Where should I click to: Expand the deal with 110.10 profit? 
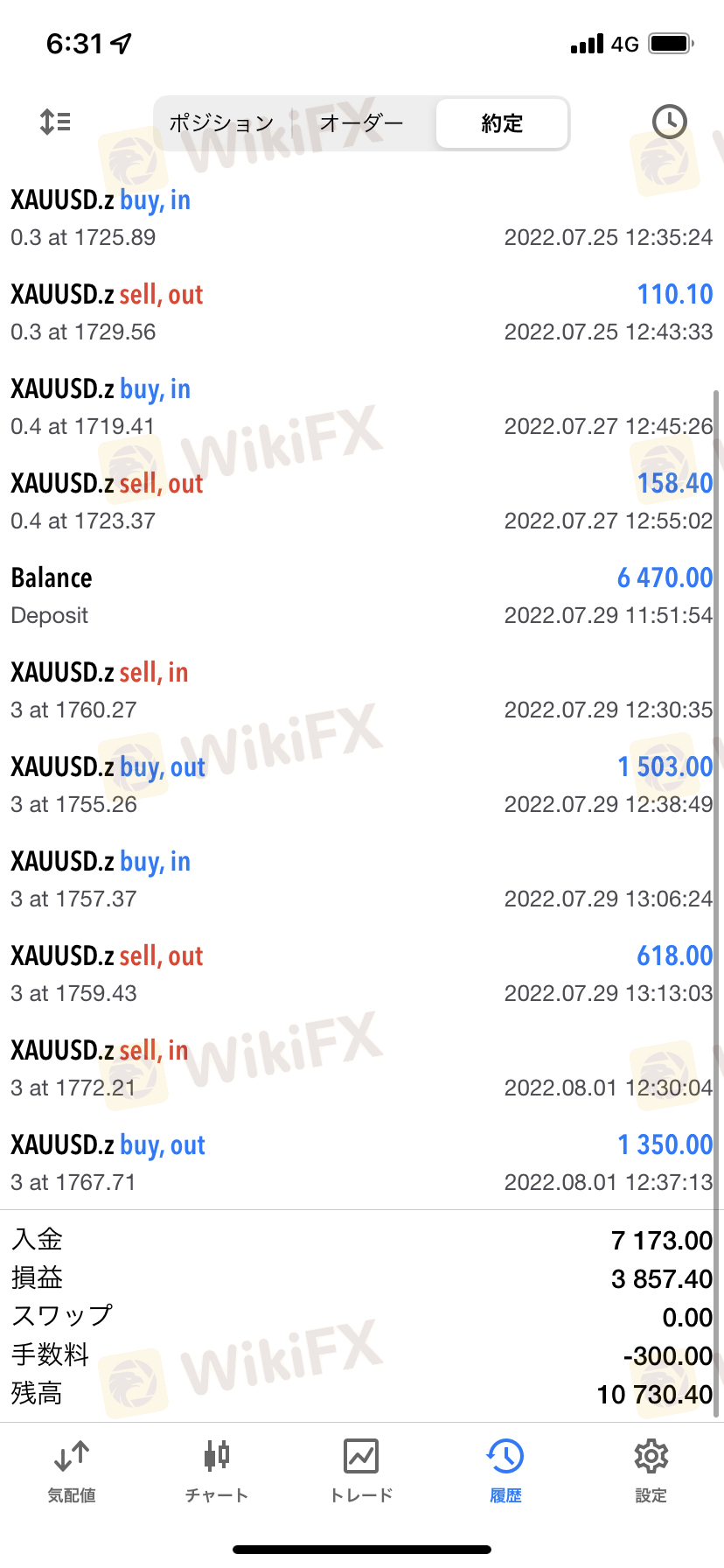362,311
